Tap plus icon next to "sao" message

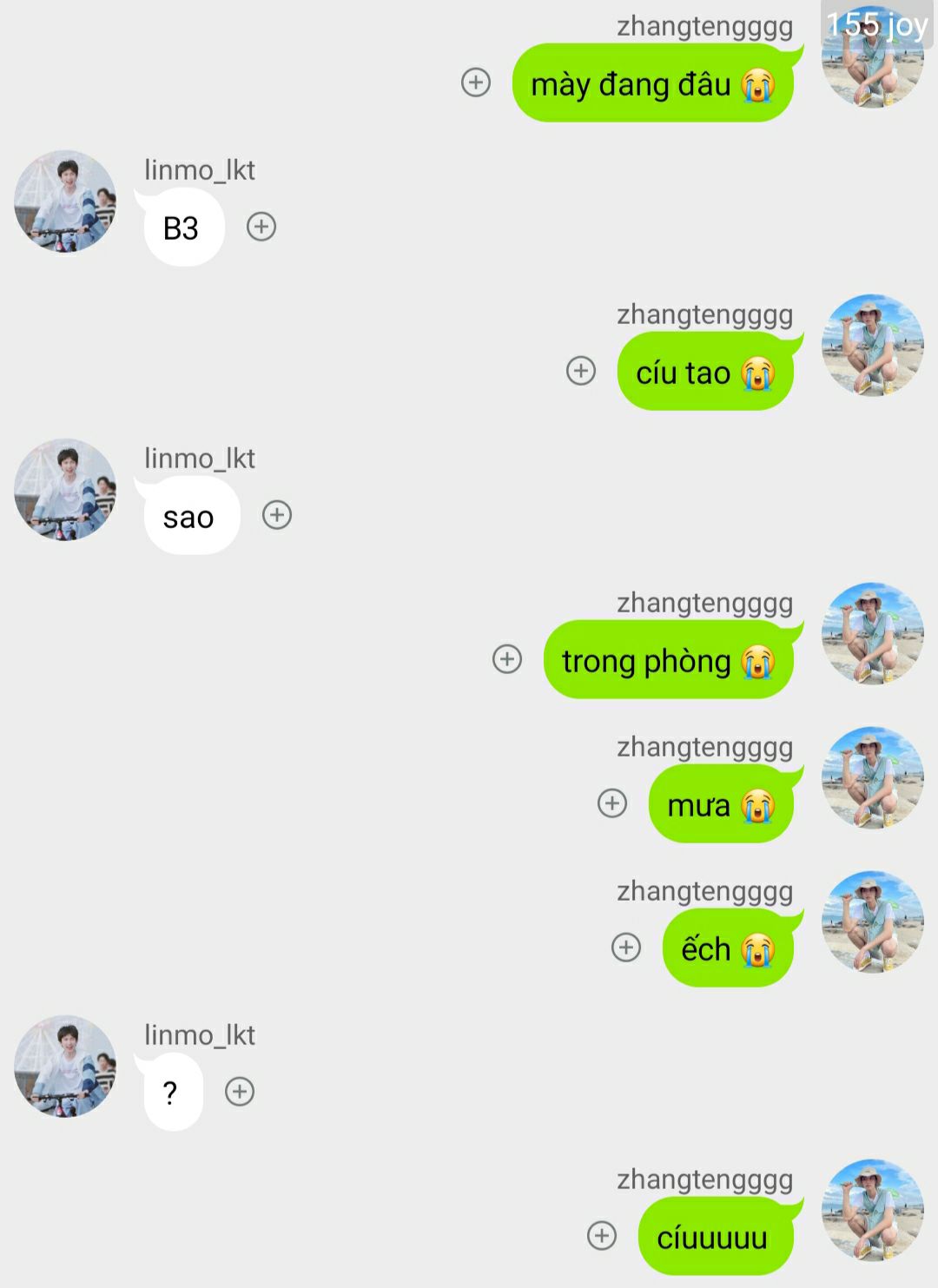pyautogui.click(x=277, y=515)
